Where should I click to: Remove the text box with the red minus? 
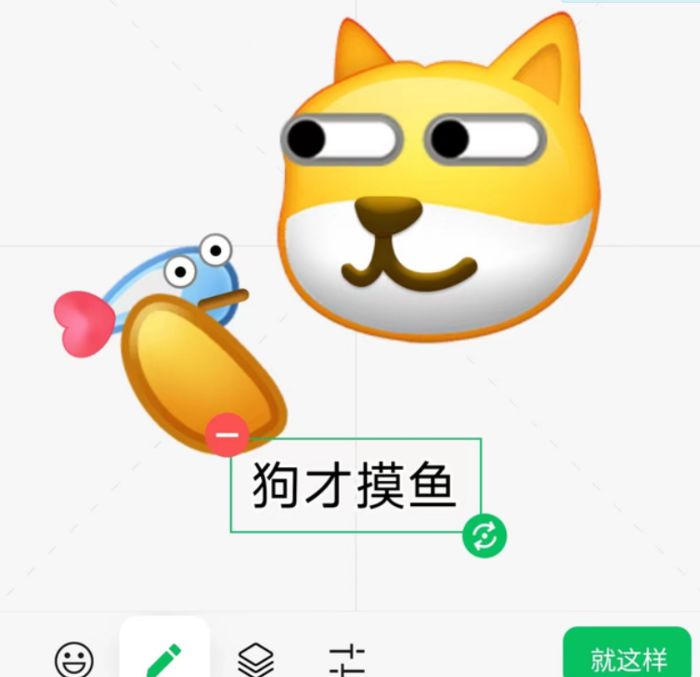pyautogui.click(x=228, y=435)
